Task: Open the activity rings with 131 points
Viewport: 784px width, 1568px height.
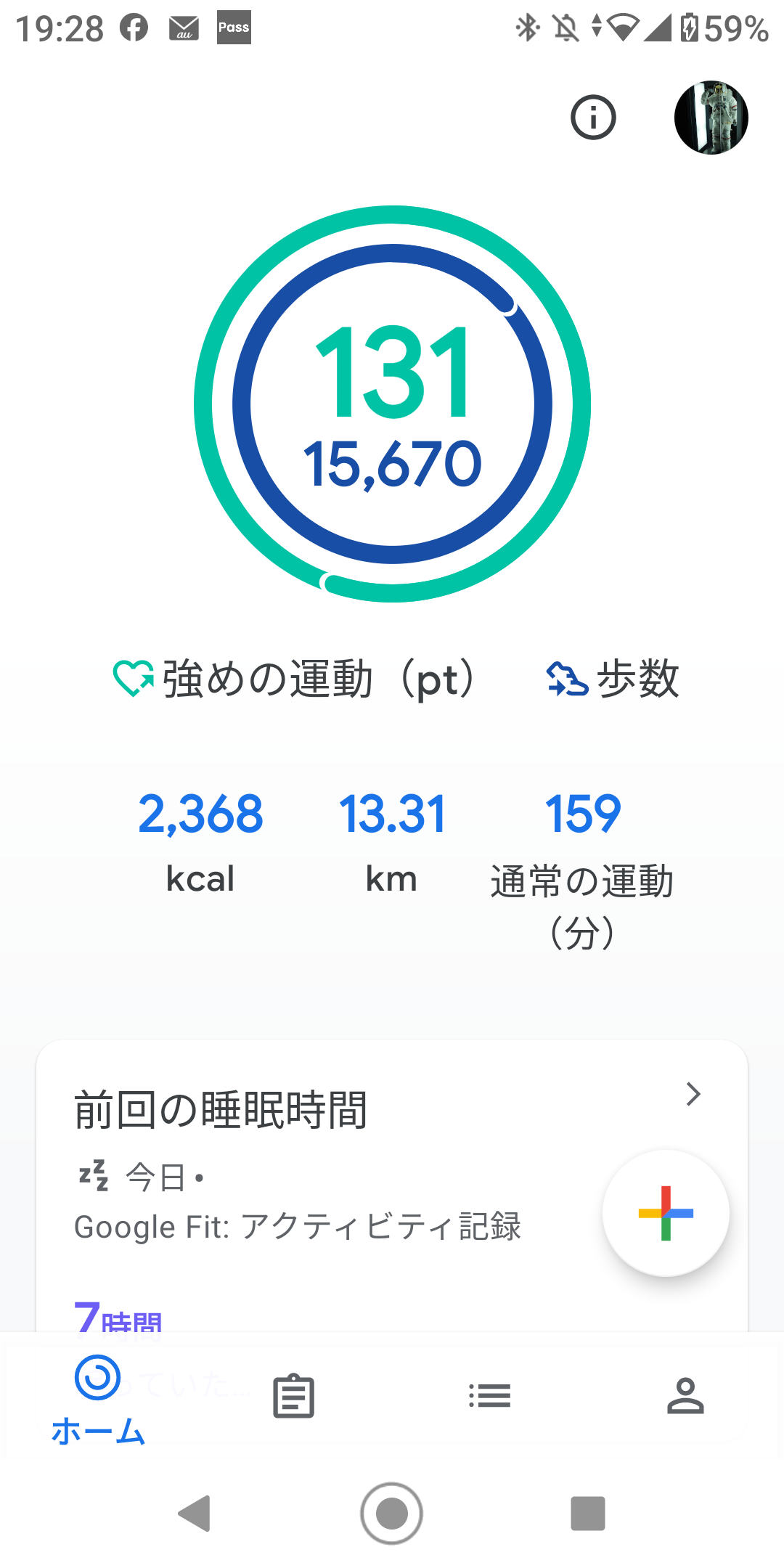Action: pos(392,404)
